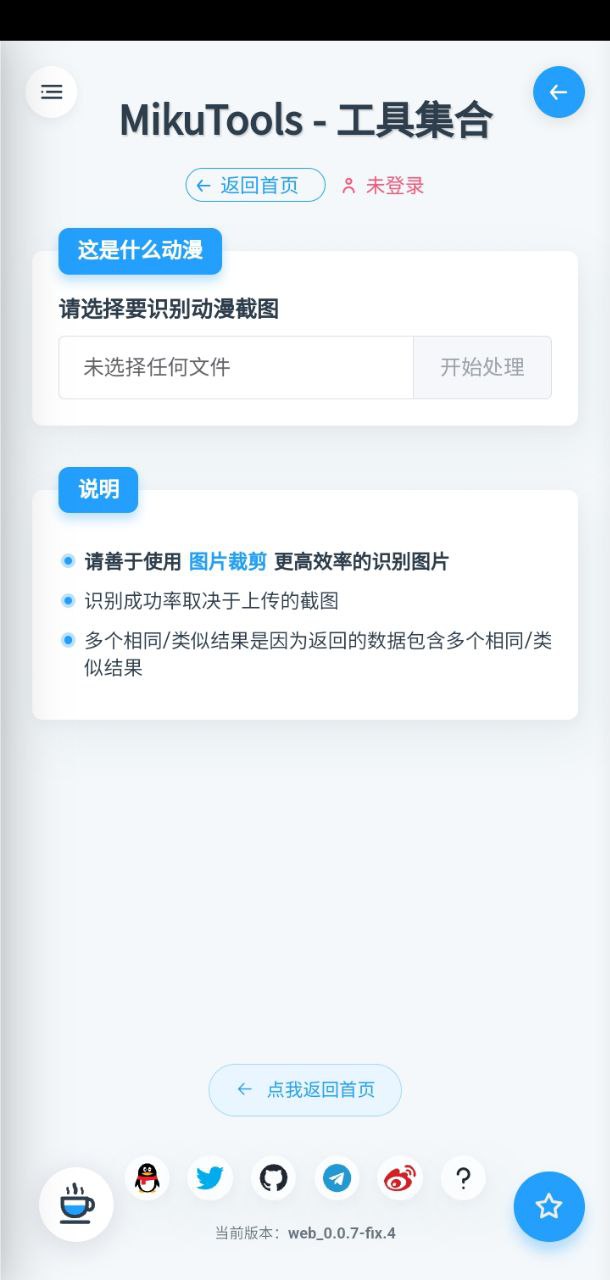Tap the 返回首页 chip near the title
This screenshot has height=1280, width=610.
tap(255, 185)
